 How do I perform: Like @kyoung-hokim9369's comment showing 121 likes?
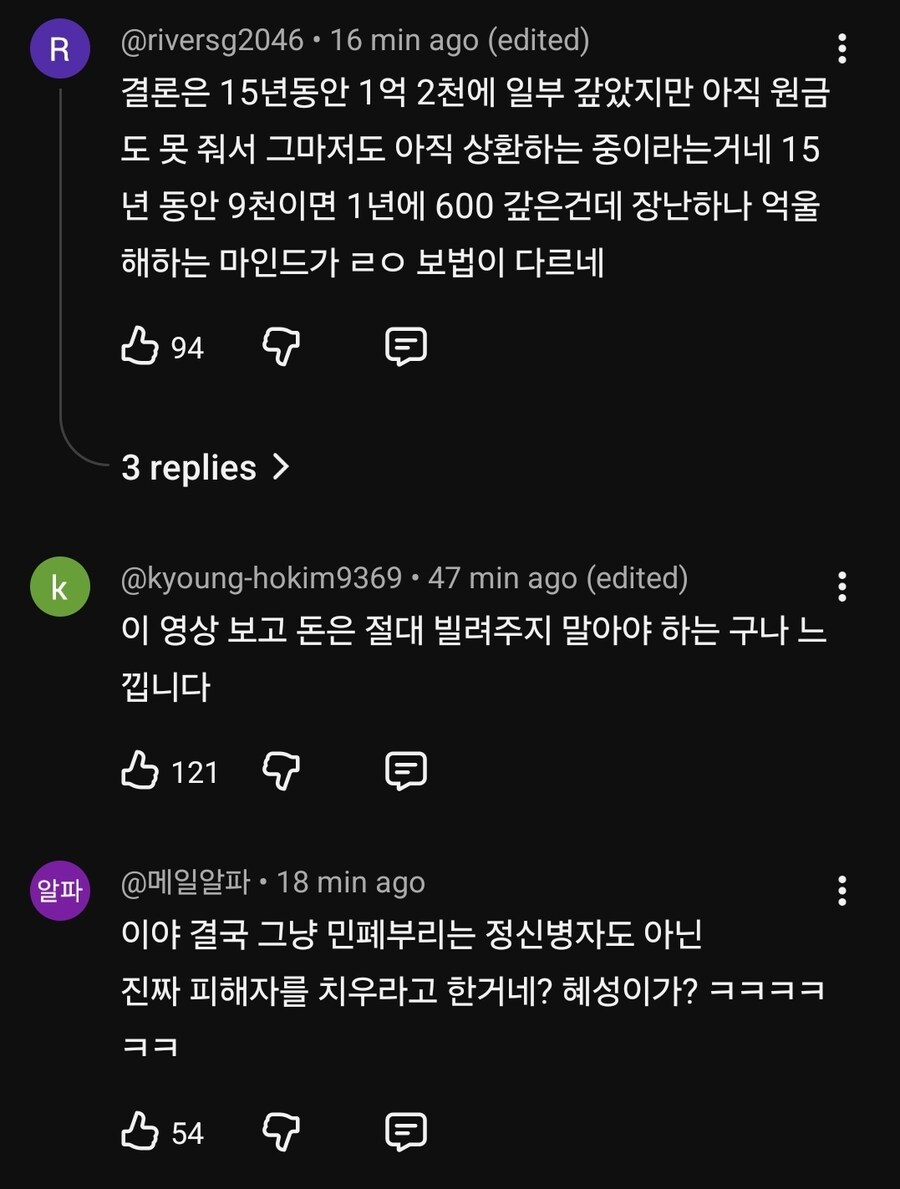[x=141, y=770]
